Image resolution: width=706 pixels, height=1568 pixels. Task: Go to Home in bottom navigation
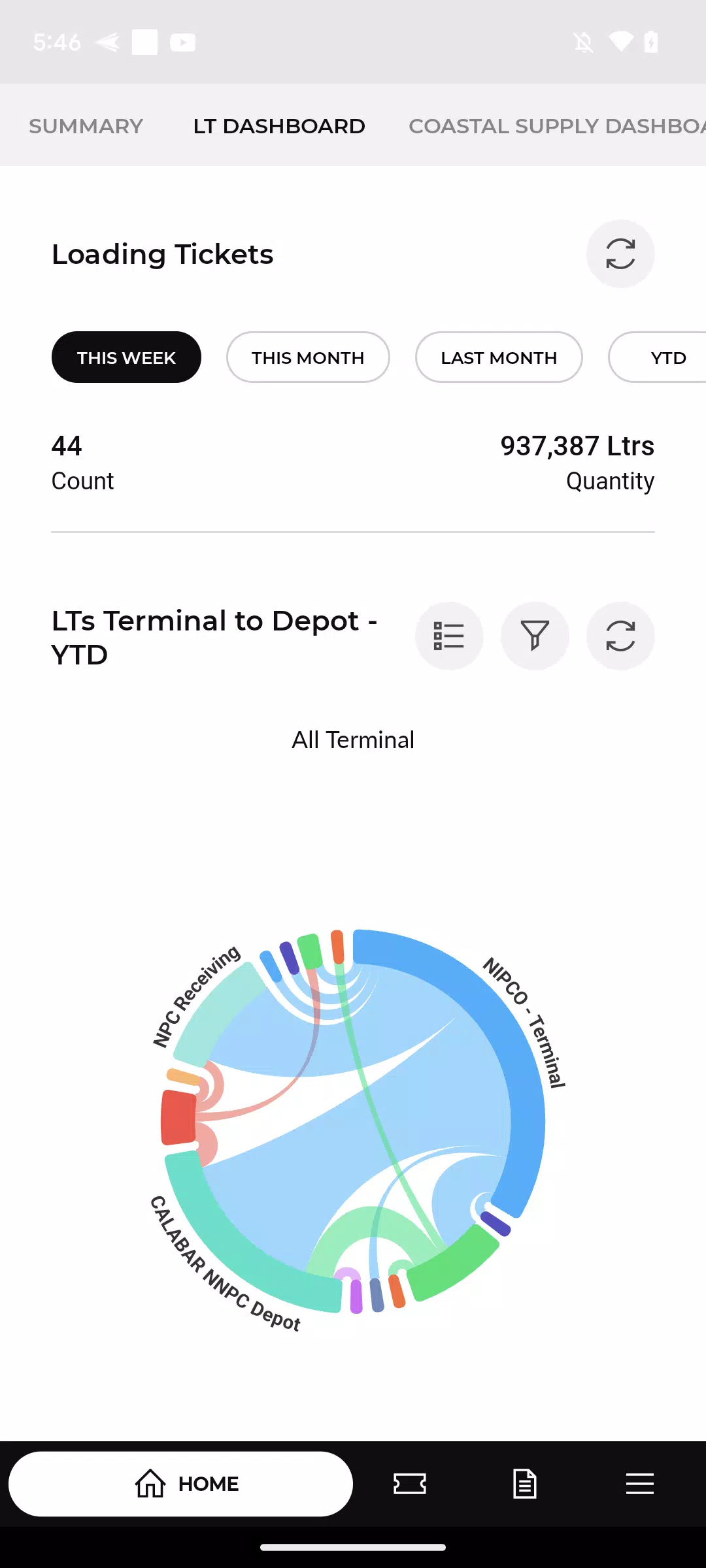180,1484
